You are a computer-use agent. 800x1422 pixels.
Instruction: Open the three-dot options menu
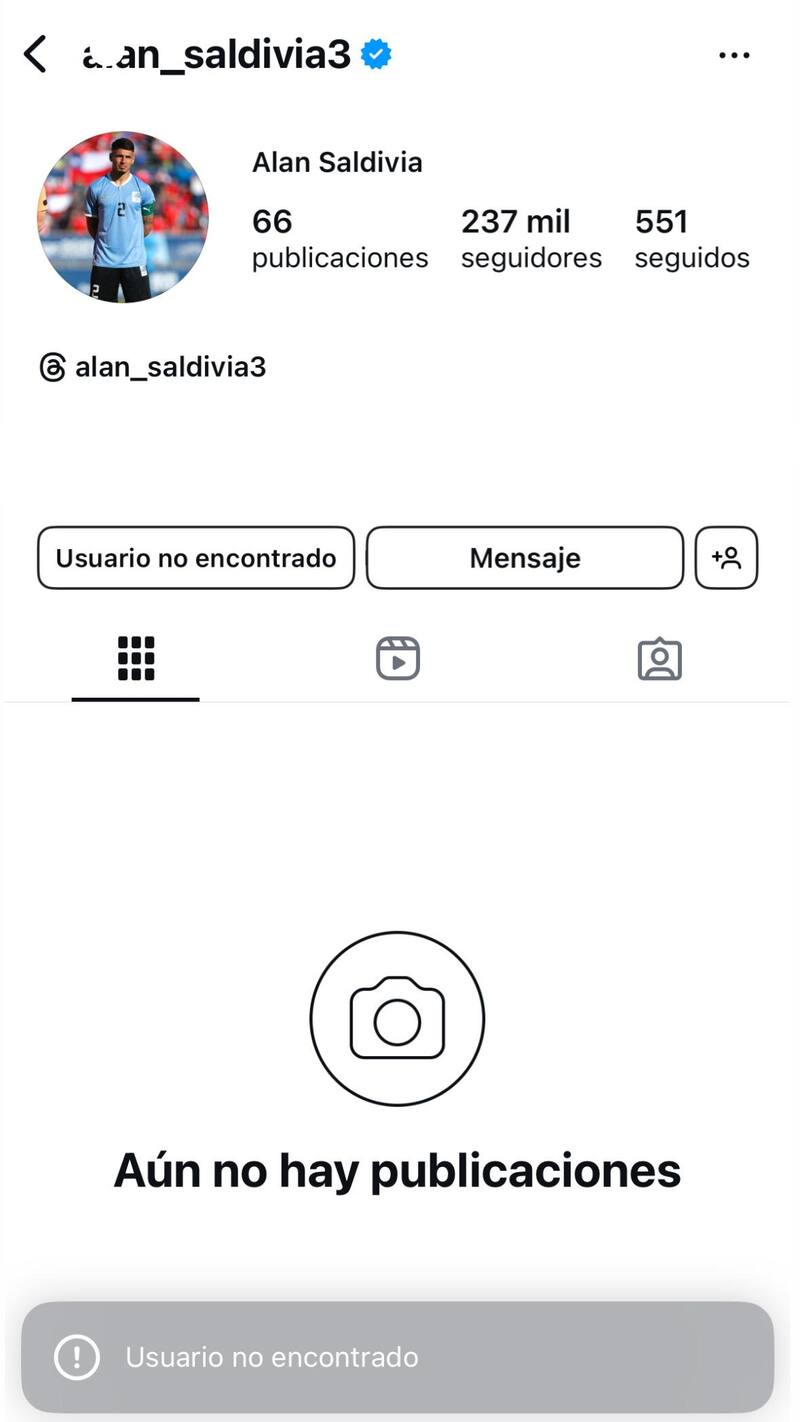(734, 55)
